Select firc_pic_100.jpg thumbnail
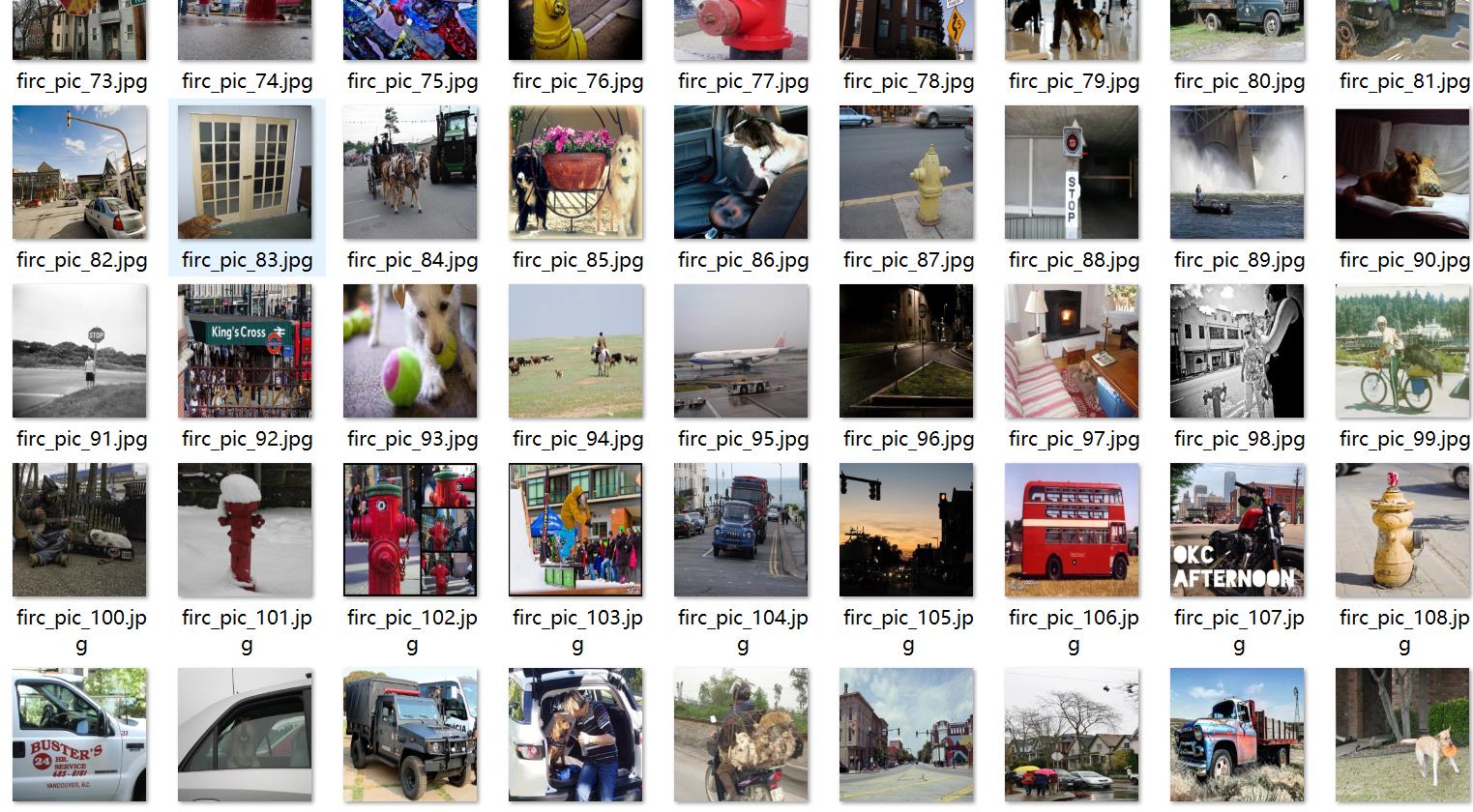 pos(80,530)
